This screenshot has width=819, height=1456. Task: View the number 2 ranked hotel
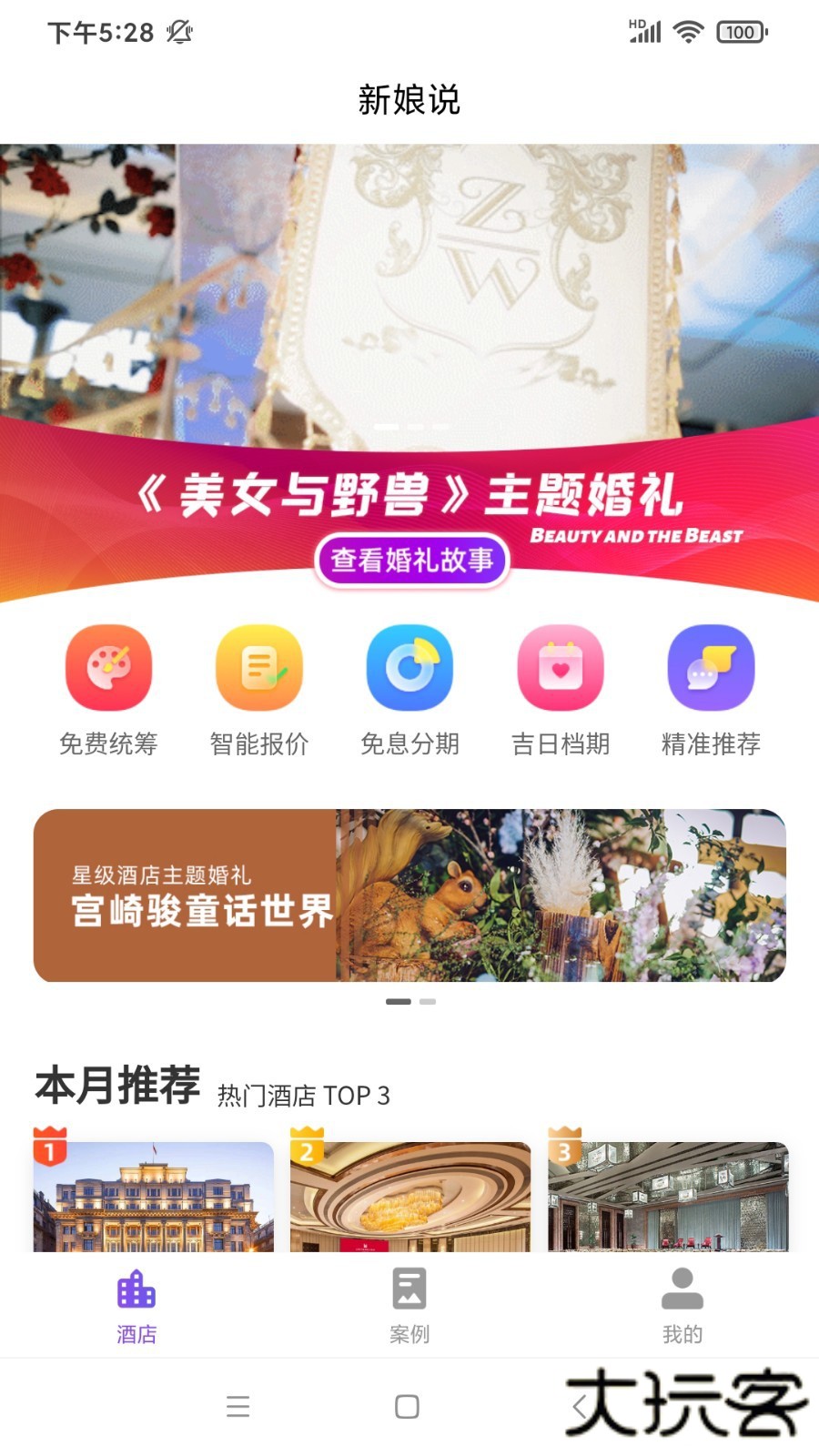pos(410,1197)
